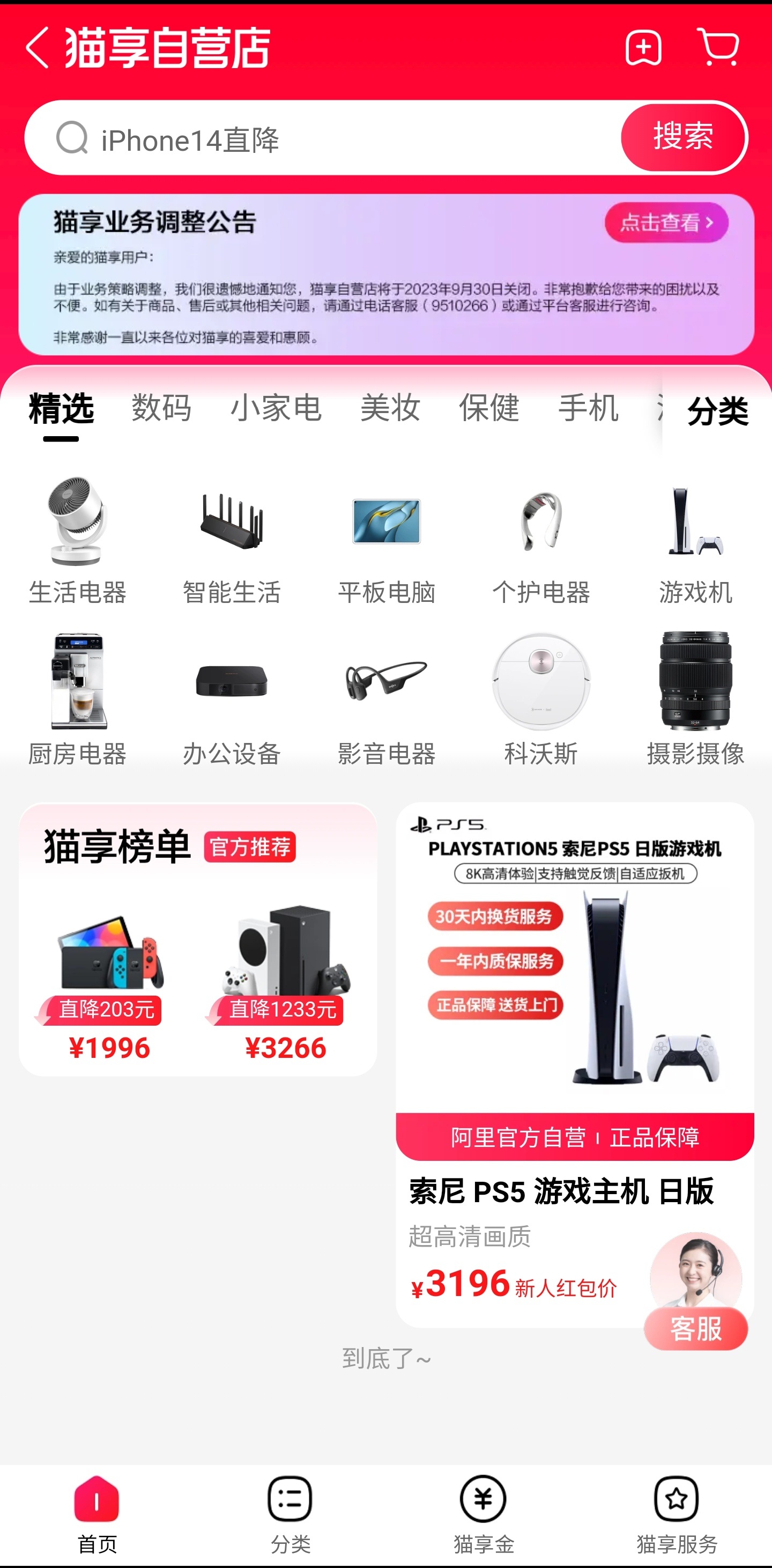The image size is (772, 1568).
Task: Tap the add-follow icon beside the cart
Action: pos(644,48)
